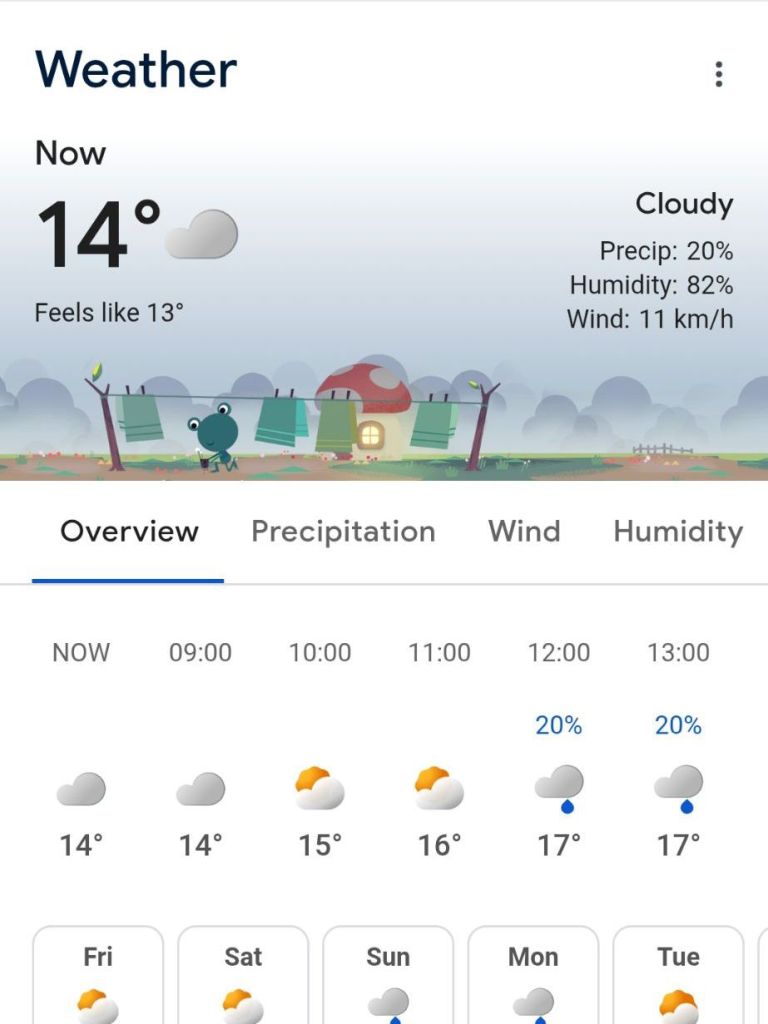This screenshot has height=1024, width=768.
Task: Open Saturday's forecast card
Action: pos(243,978)
